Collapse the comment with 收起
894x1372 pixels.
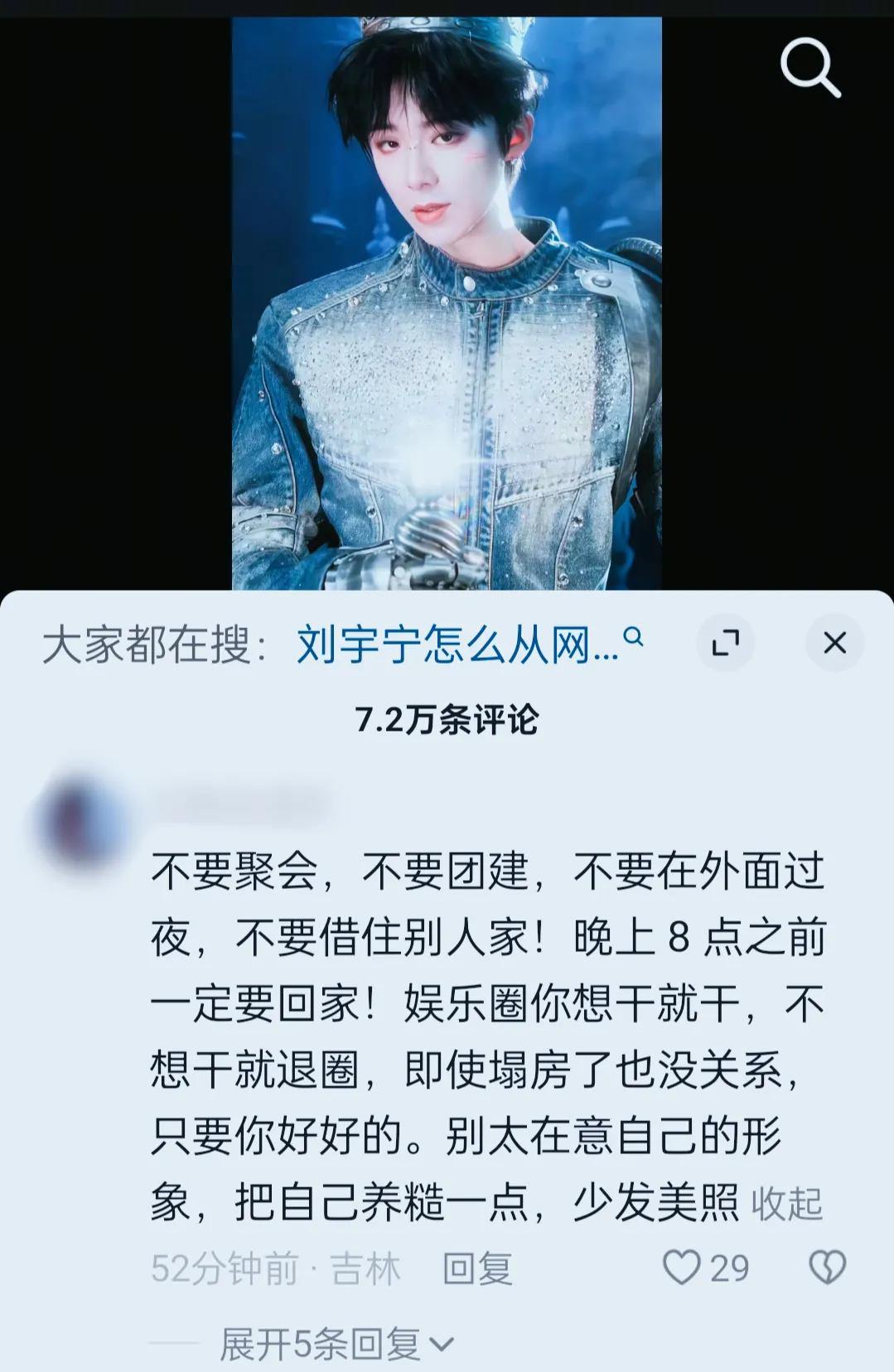click(x=786, y=1203)
